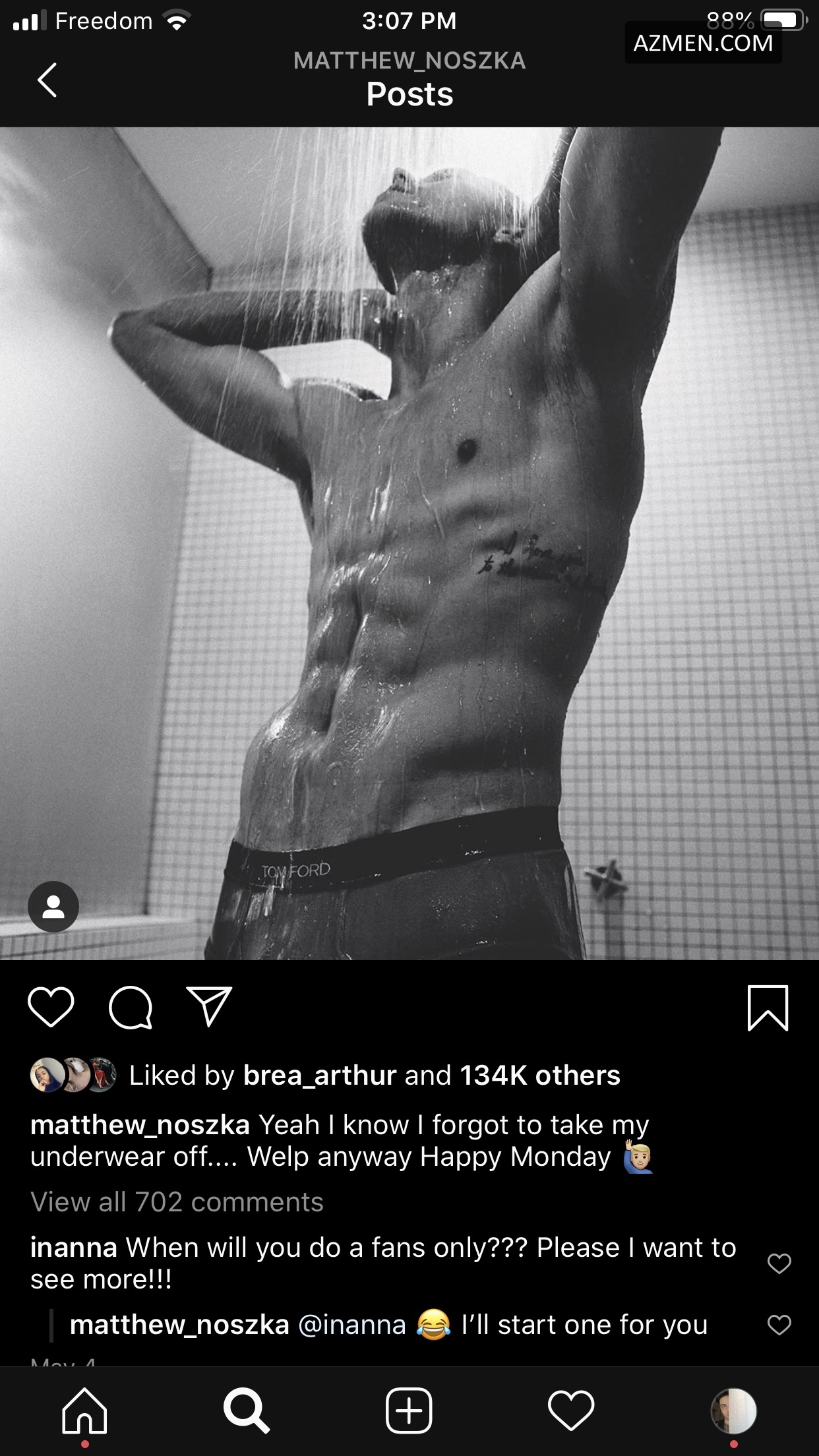Open brea_arthur's profile from the likes line
The image size is (819, 1456).
click(319, 1076)
